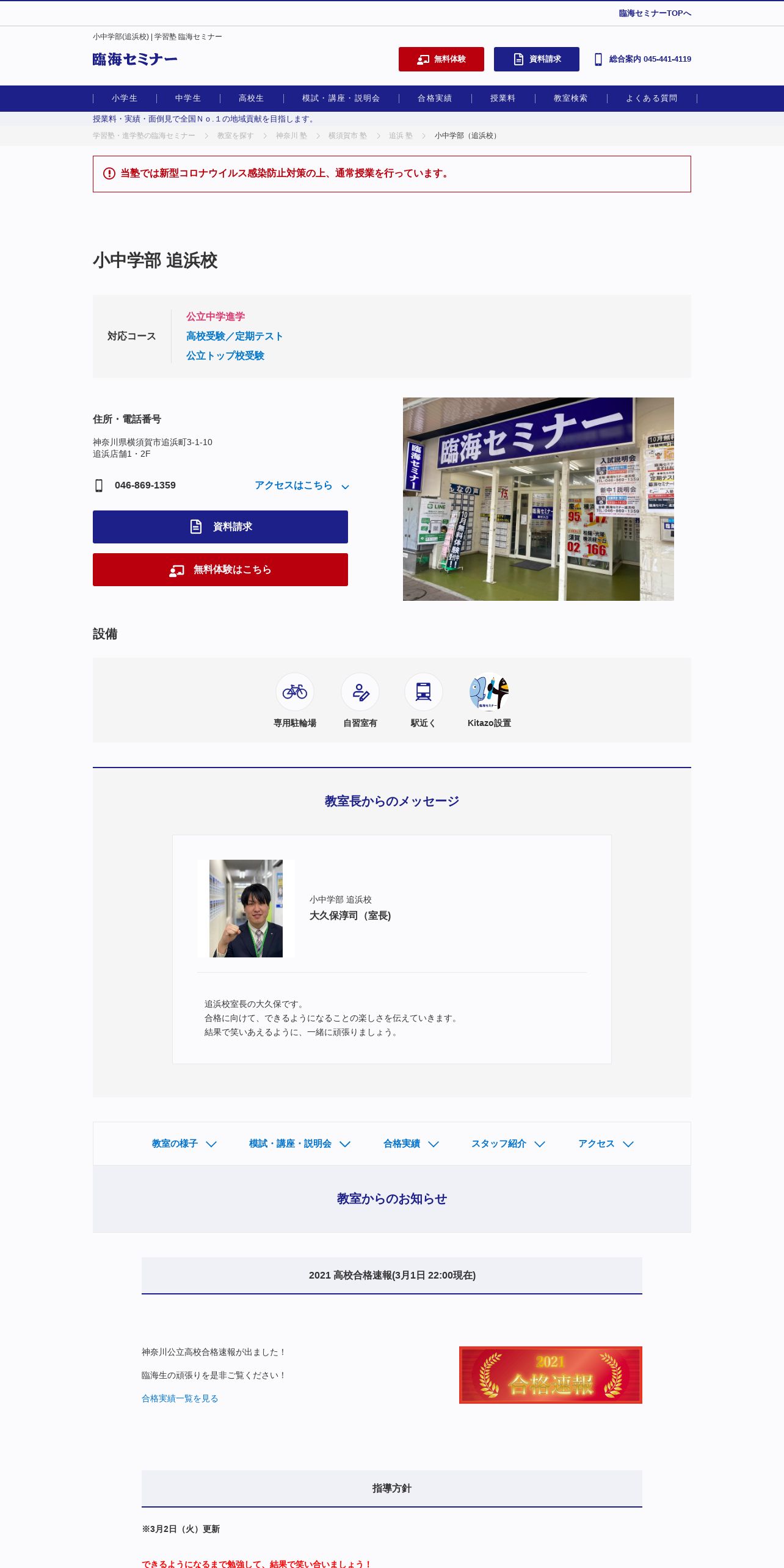Viewport: 784px width, 1568px height.
Task: Tap the blue 資料請求 header button
Action: [536, 59]
